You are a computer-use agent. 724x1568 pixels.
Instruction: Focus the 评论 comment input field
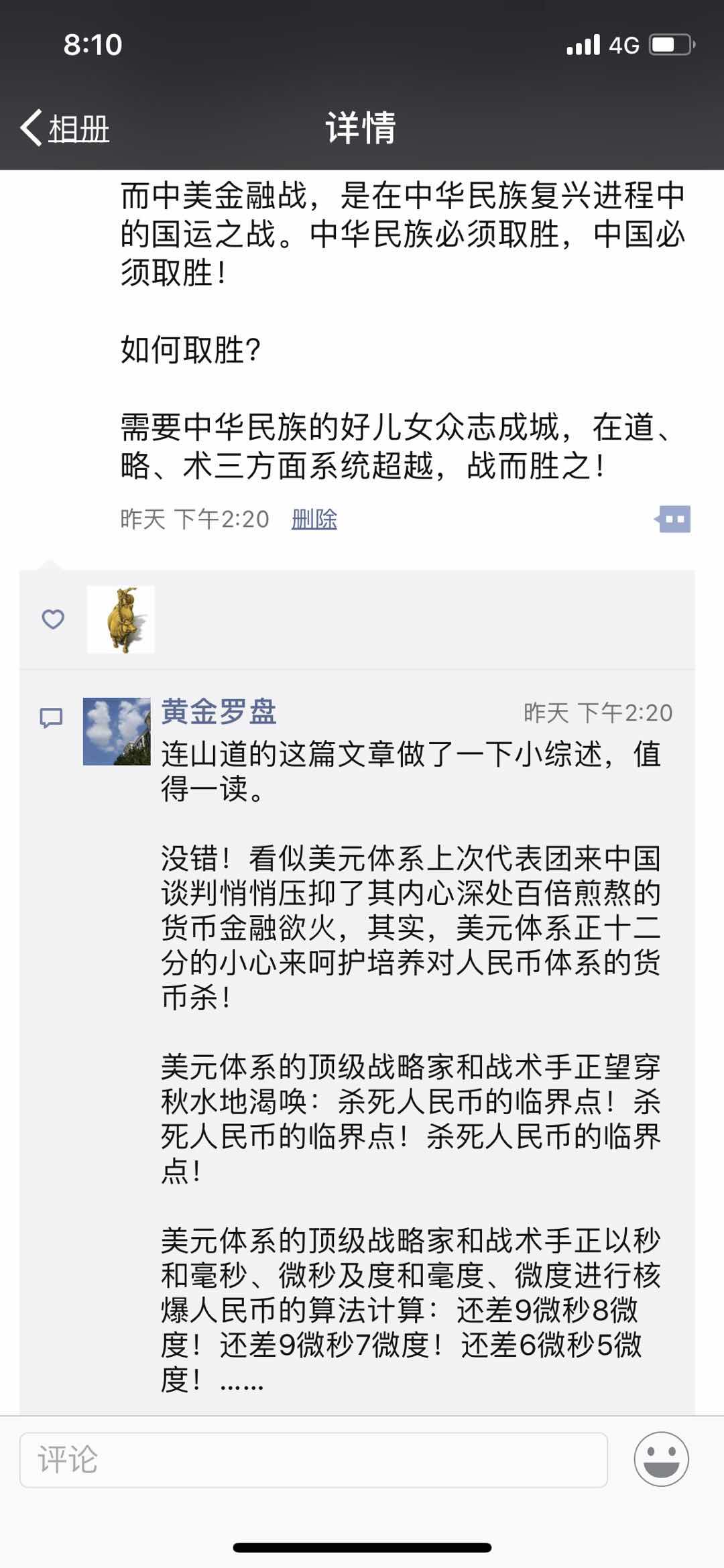[x=314, y=1459]
